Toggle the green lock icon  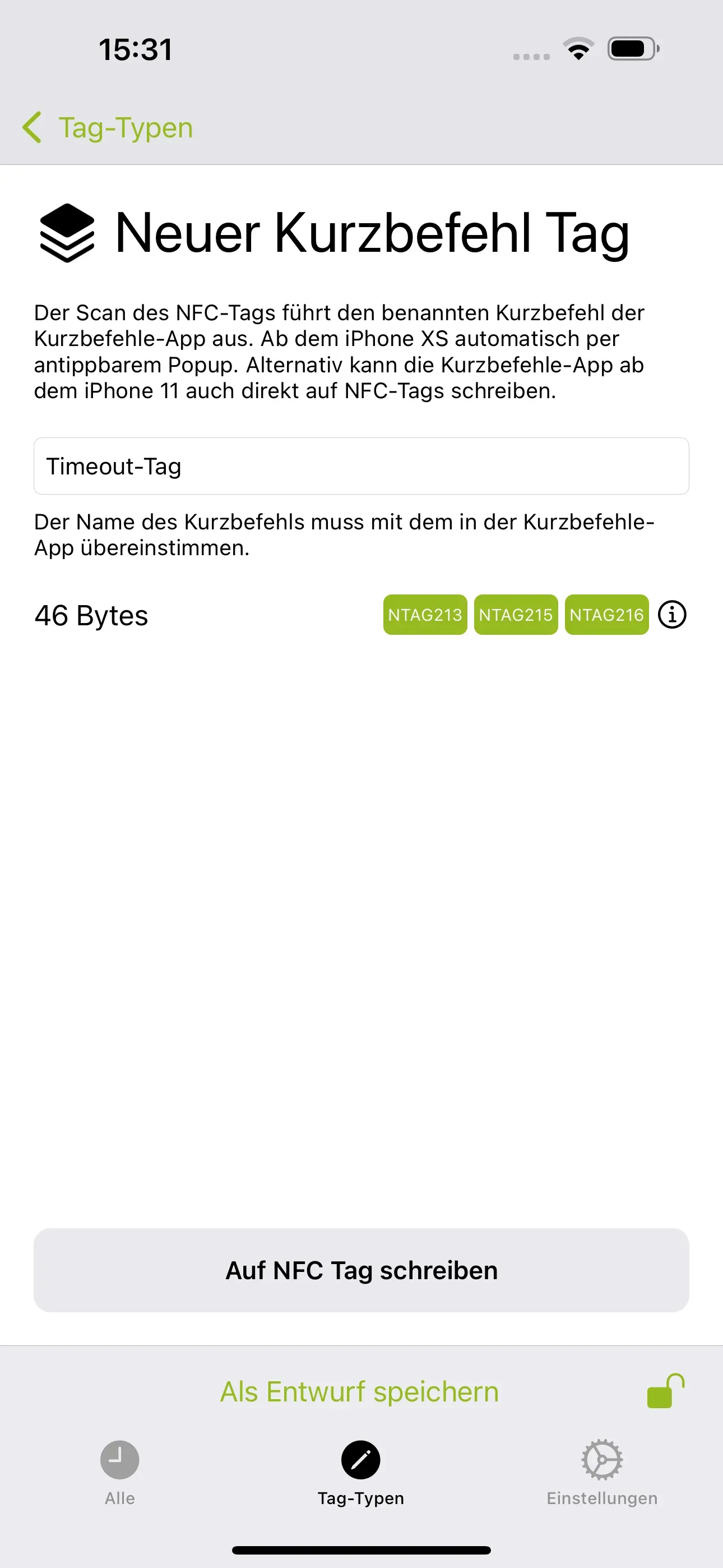point(665,1391)
